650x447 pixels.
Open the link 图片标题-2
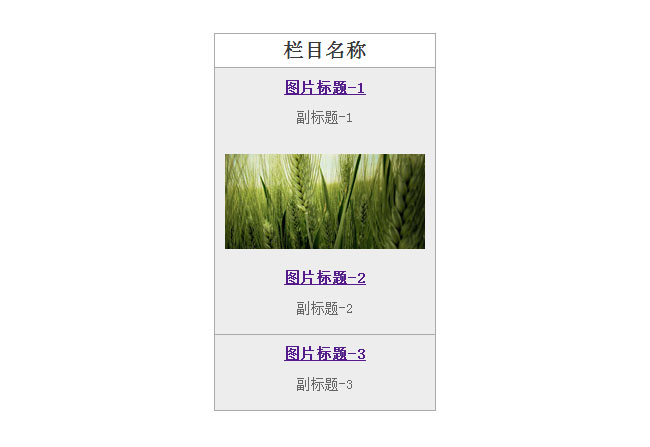[325, 278]
